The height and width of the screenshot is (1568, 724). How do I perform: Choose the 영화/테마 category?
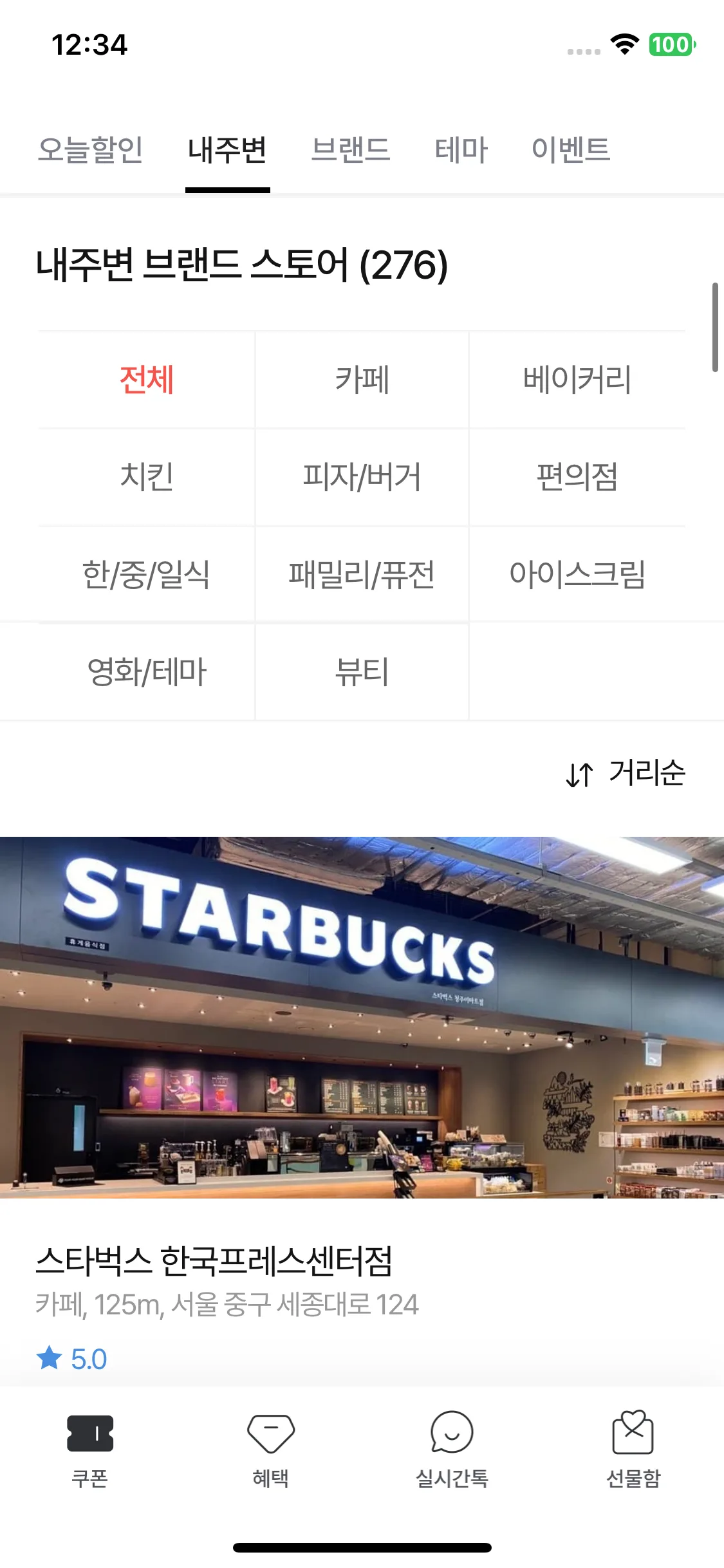(147, 672)
